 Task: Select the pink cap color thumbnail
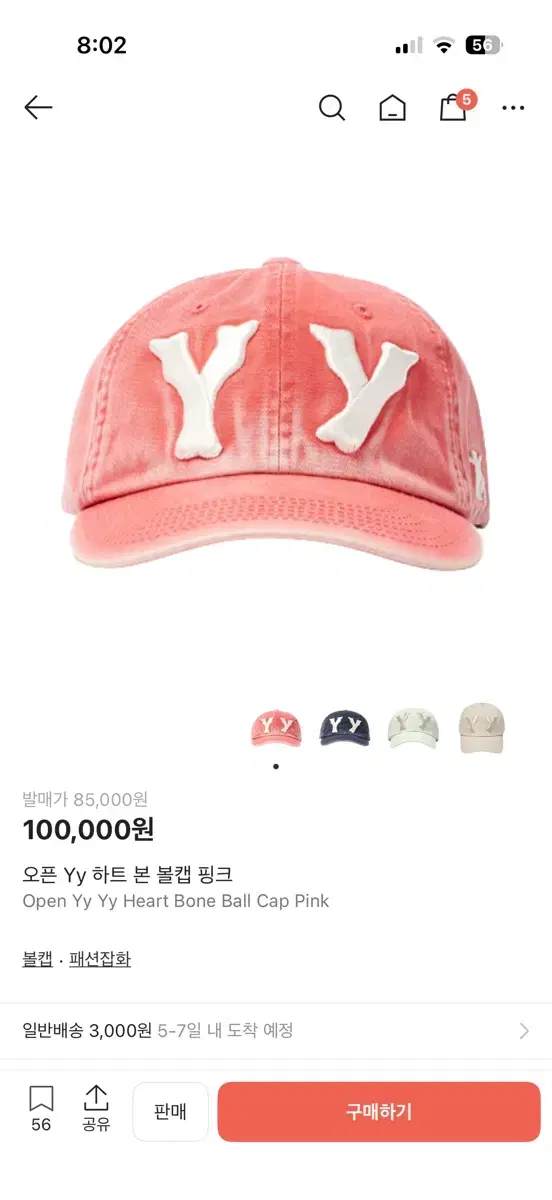[275, 727]
